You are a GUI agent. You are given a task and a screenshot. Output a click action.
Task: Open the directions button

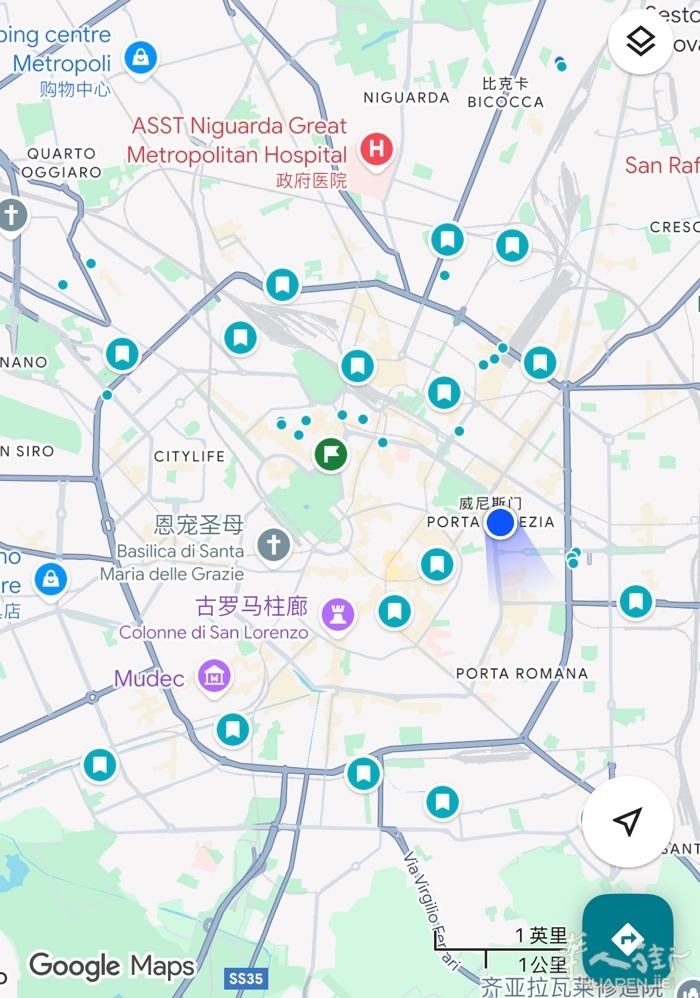pyautogui.click(x=628, y=938)
